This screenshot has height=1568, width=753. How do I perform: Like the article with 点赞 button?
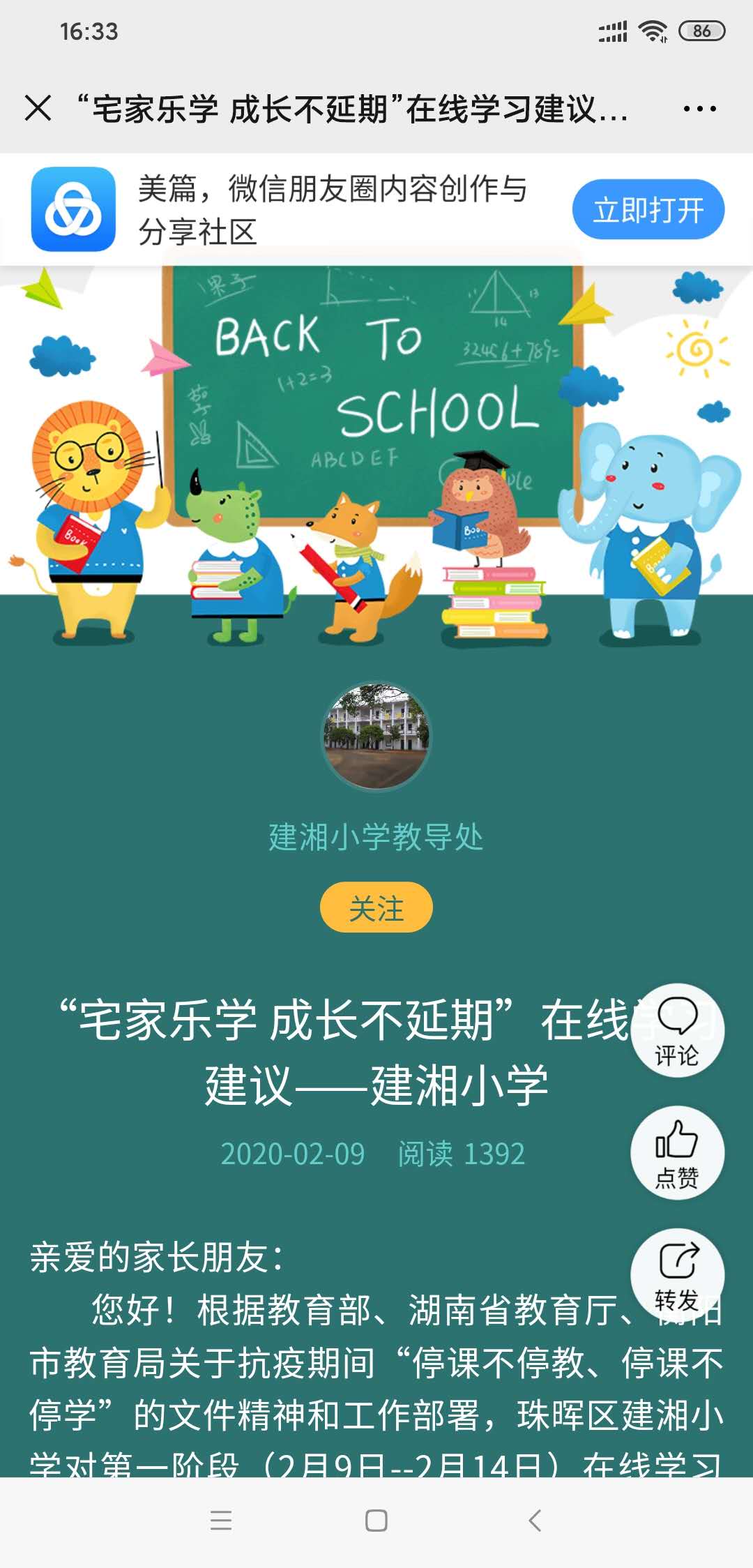point(677,1153)
